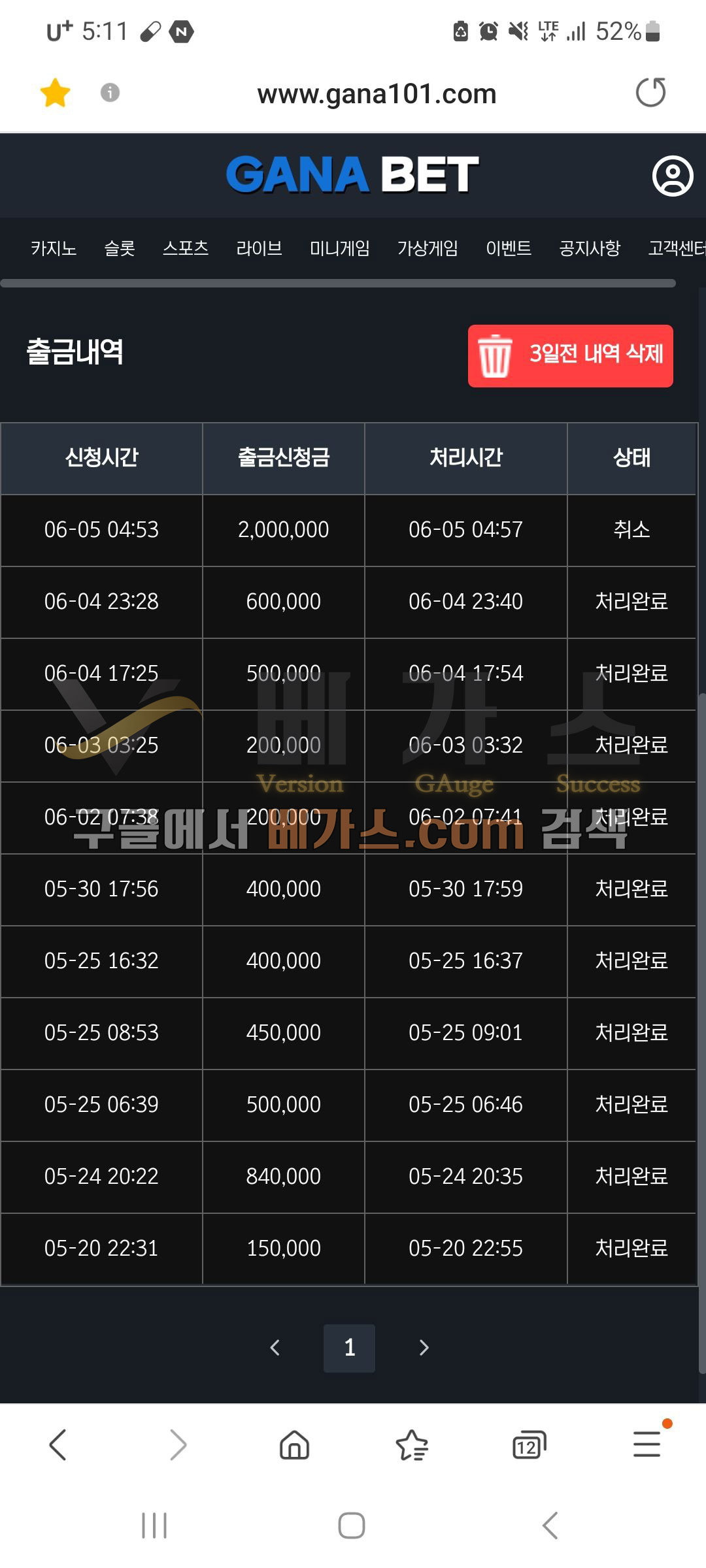This screenshot has height=1568, width=706.
Task: Open the user profile icon
Action: point(672,175)
